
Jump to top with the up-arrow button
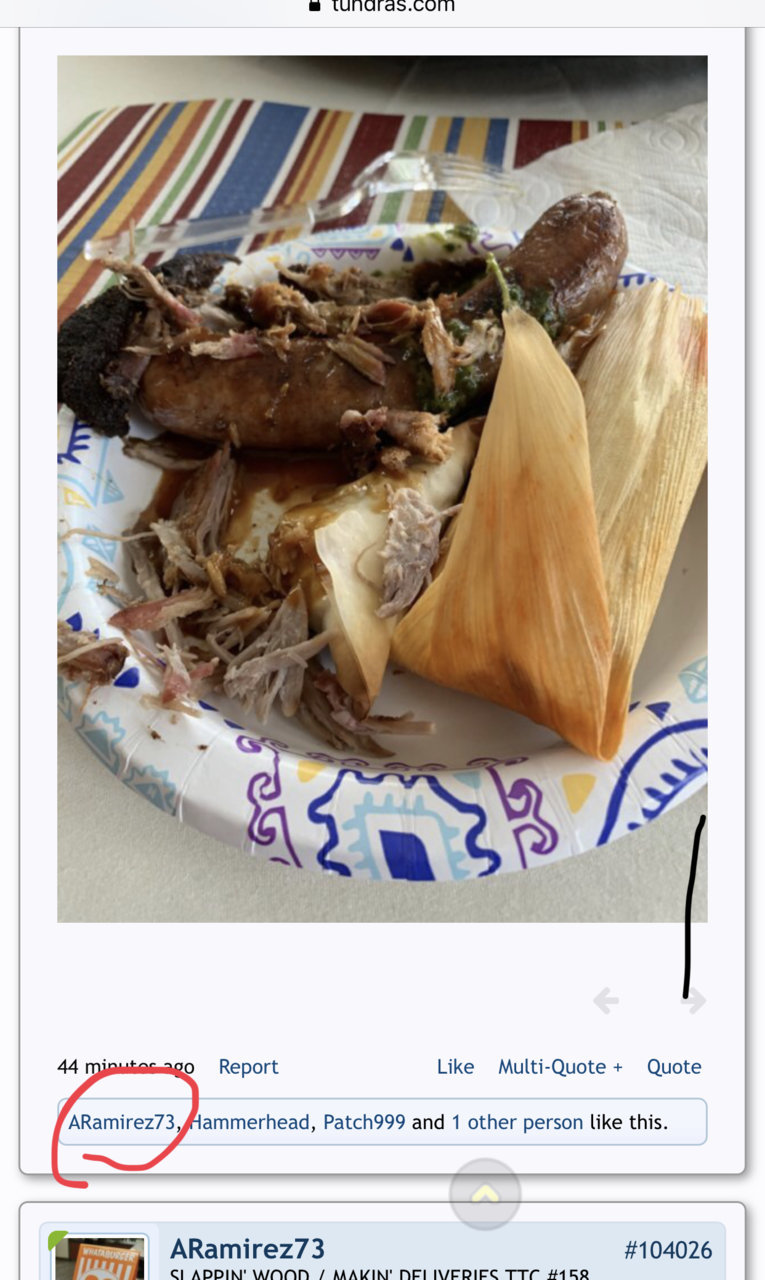click(485, 1194)
